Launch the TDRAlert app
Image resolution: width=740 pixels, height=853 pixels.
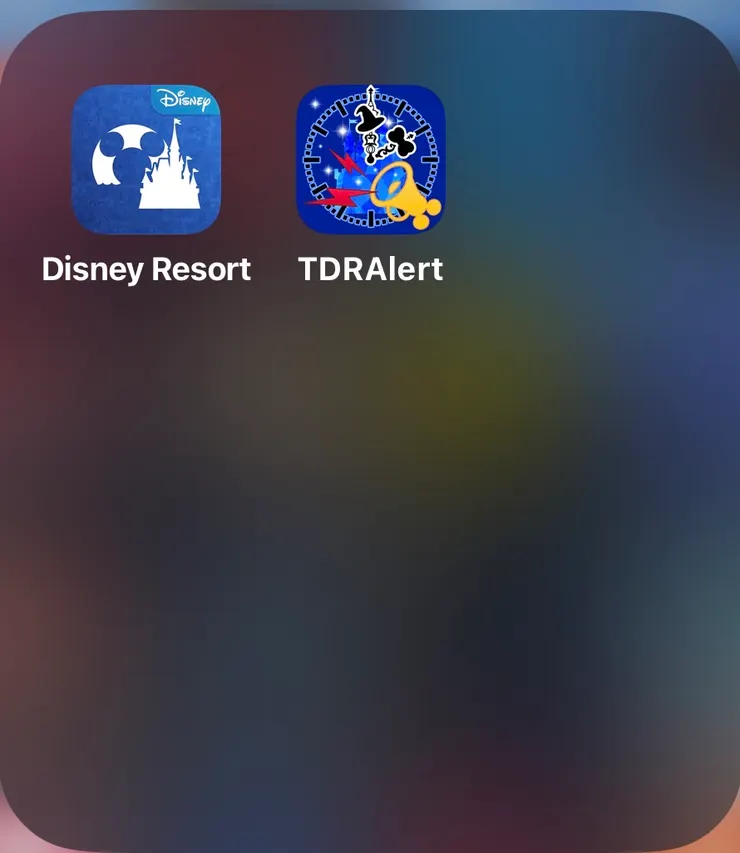[x=370, y=160]
